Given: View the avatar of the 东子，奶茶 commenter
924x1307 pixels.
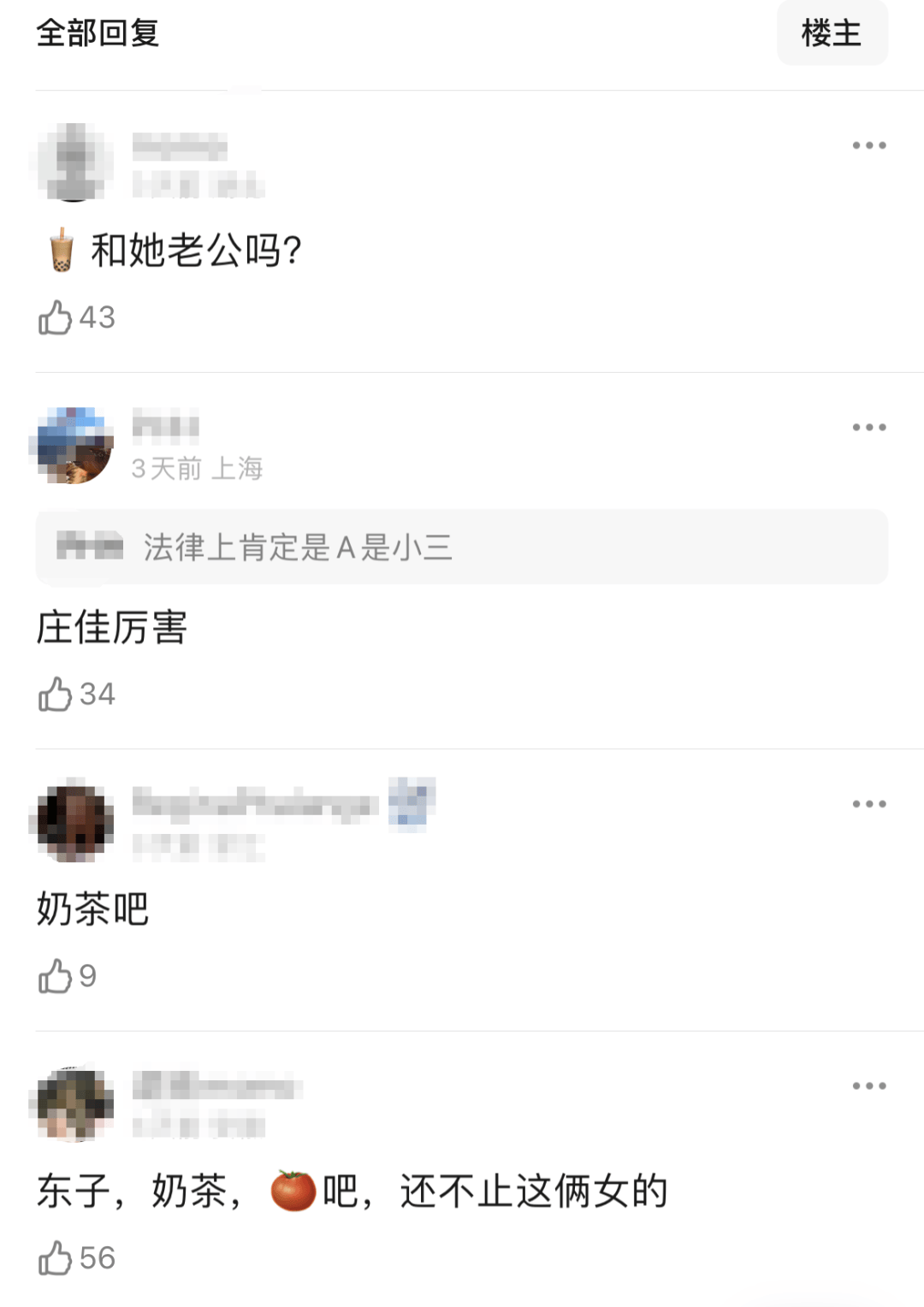Looking at the screenshot, I should [x=74, y=1103].
